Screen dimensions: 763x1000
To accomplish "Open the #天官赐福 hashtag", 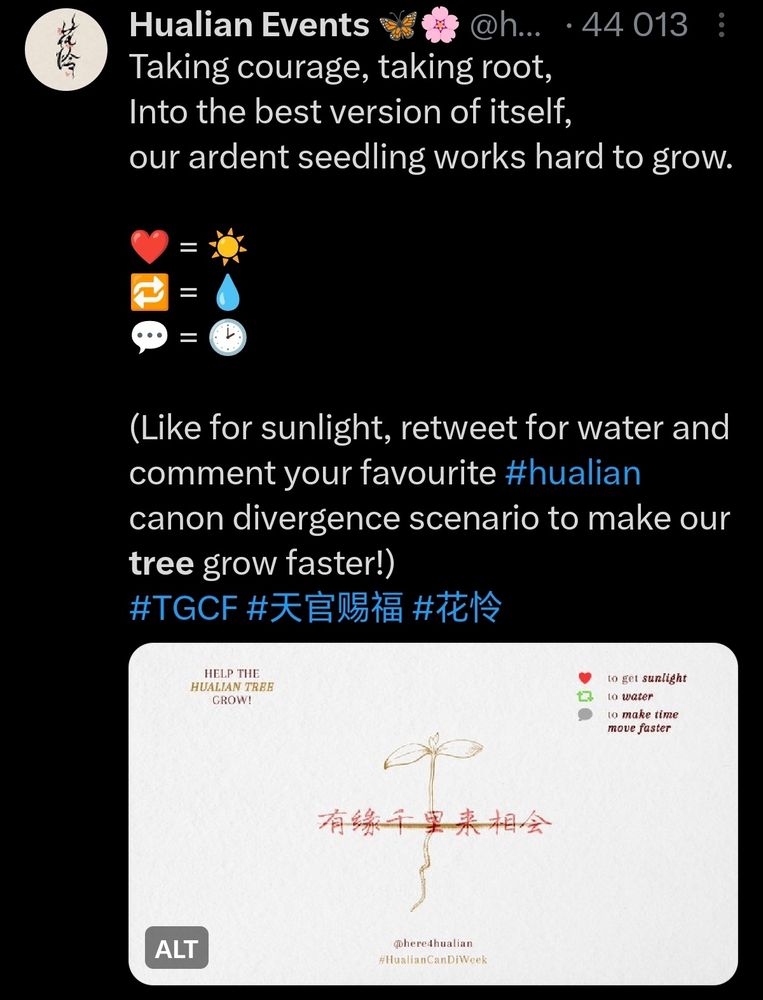I will point(324,608).
